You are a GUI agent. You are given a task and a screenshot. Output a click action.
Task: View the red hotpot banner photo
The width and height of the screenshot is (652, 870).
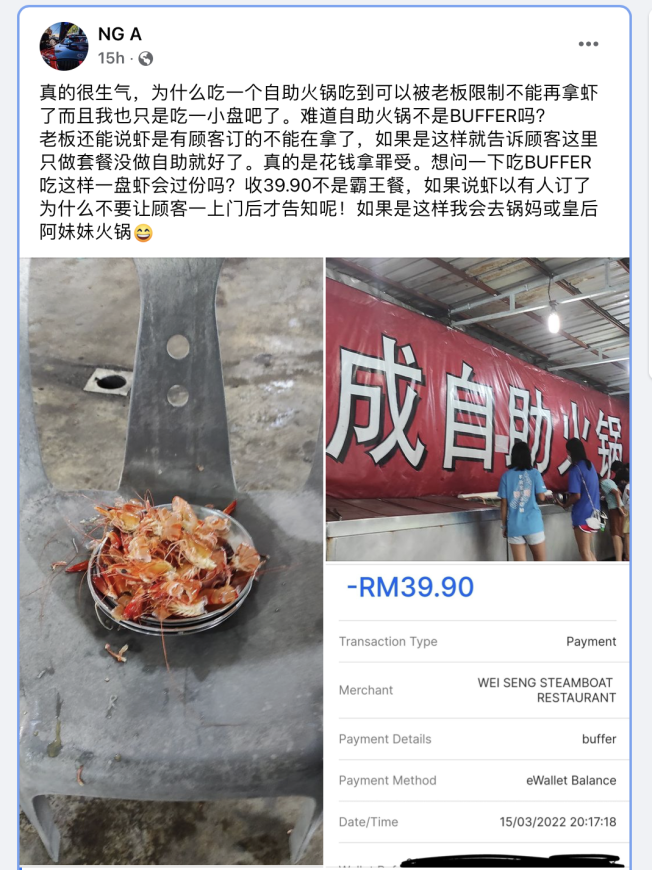pos(477,408)
